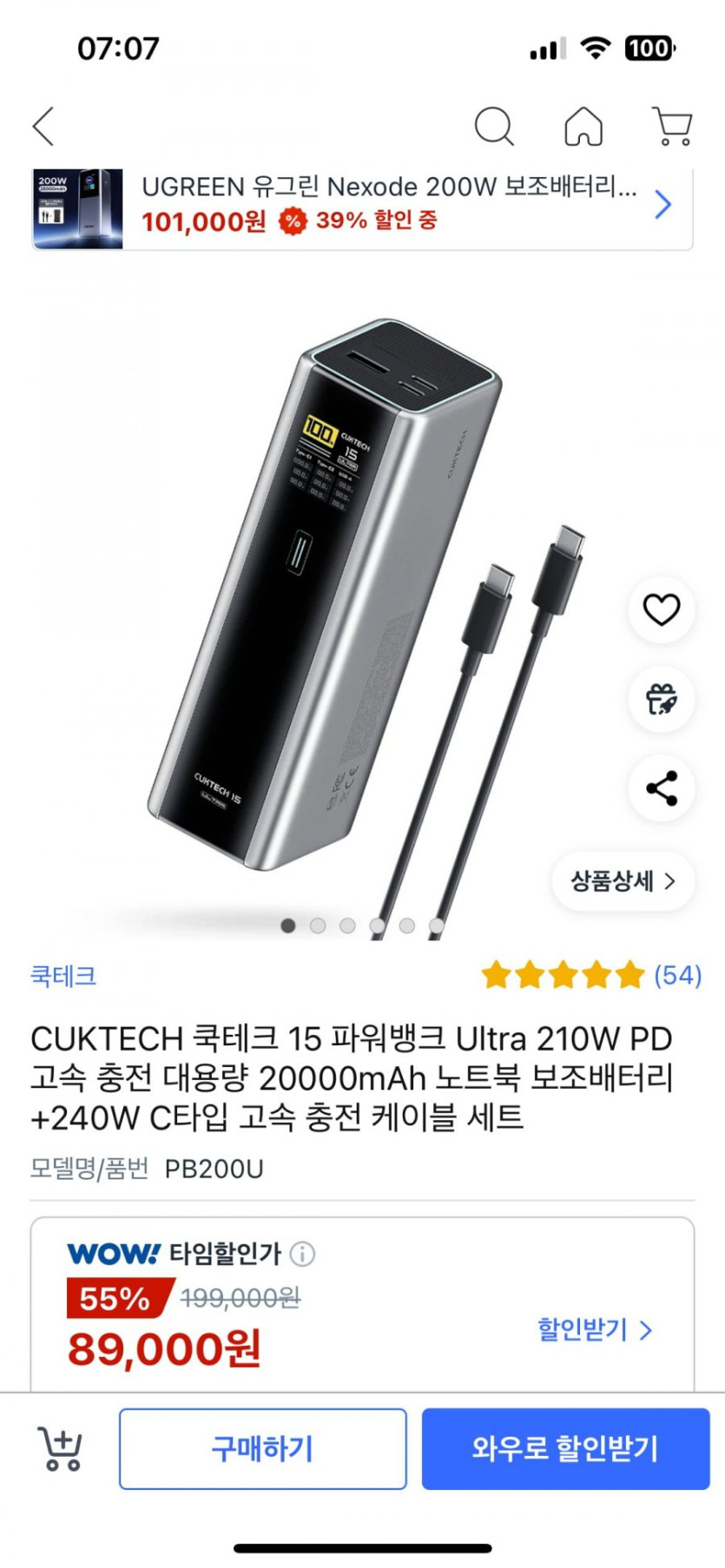Open the shopping cart icon
Viewport: 725px width, 1568px height.
click(673, 126)
